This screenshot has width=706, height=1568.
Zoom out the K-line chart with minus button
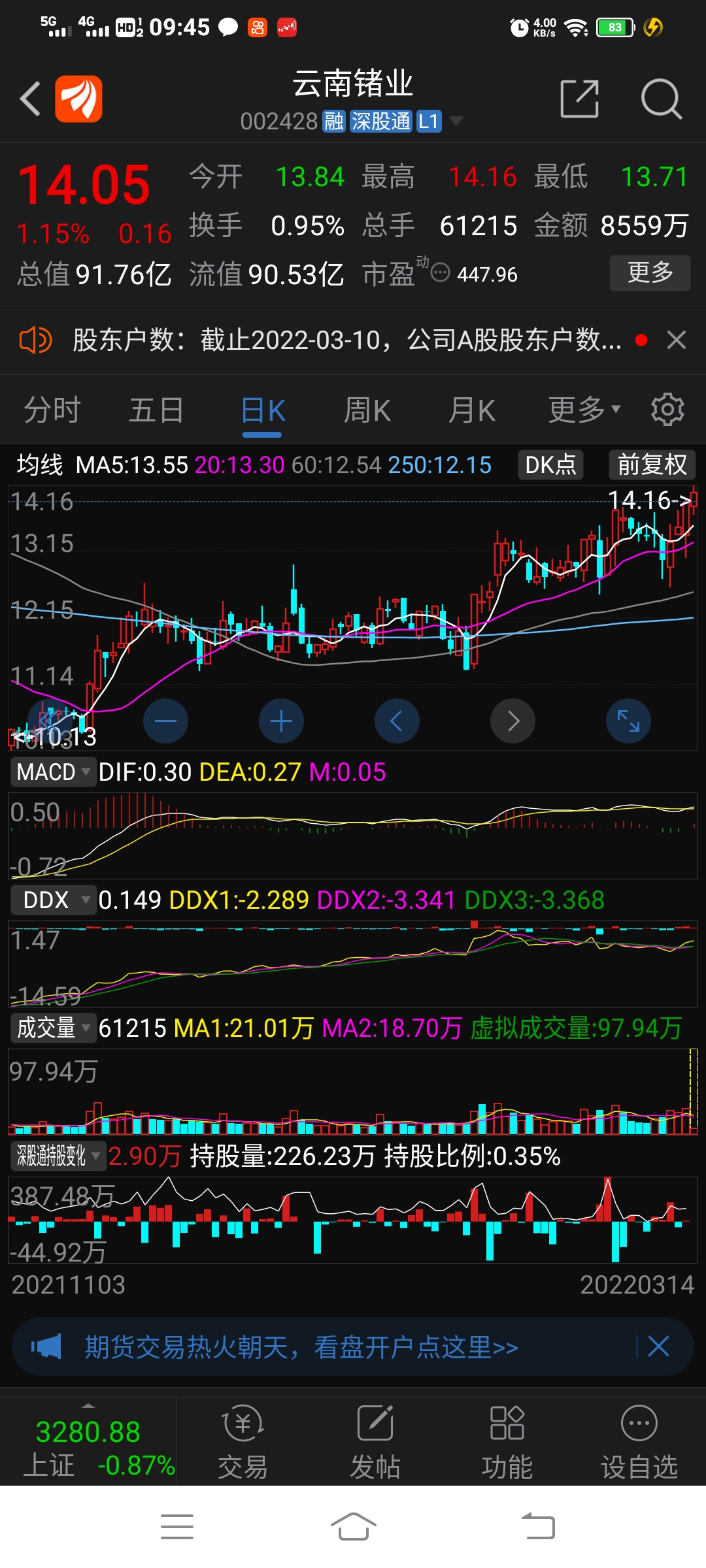coord(165,720)
